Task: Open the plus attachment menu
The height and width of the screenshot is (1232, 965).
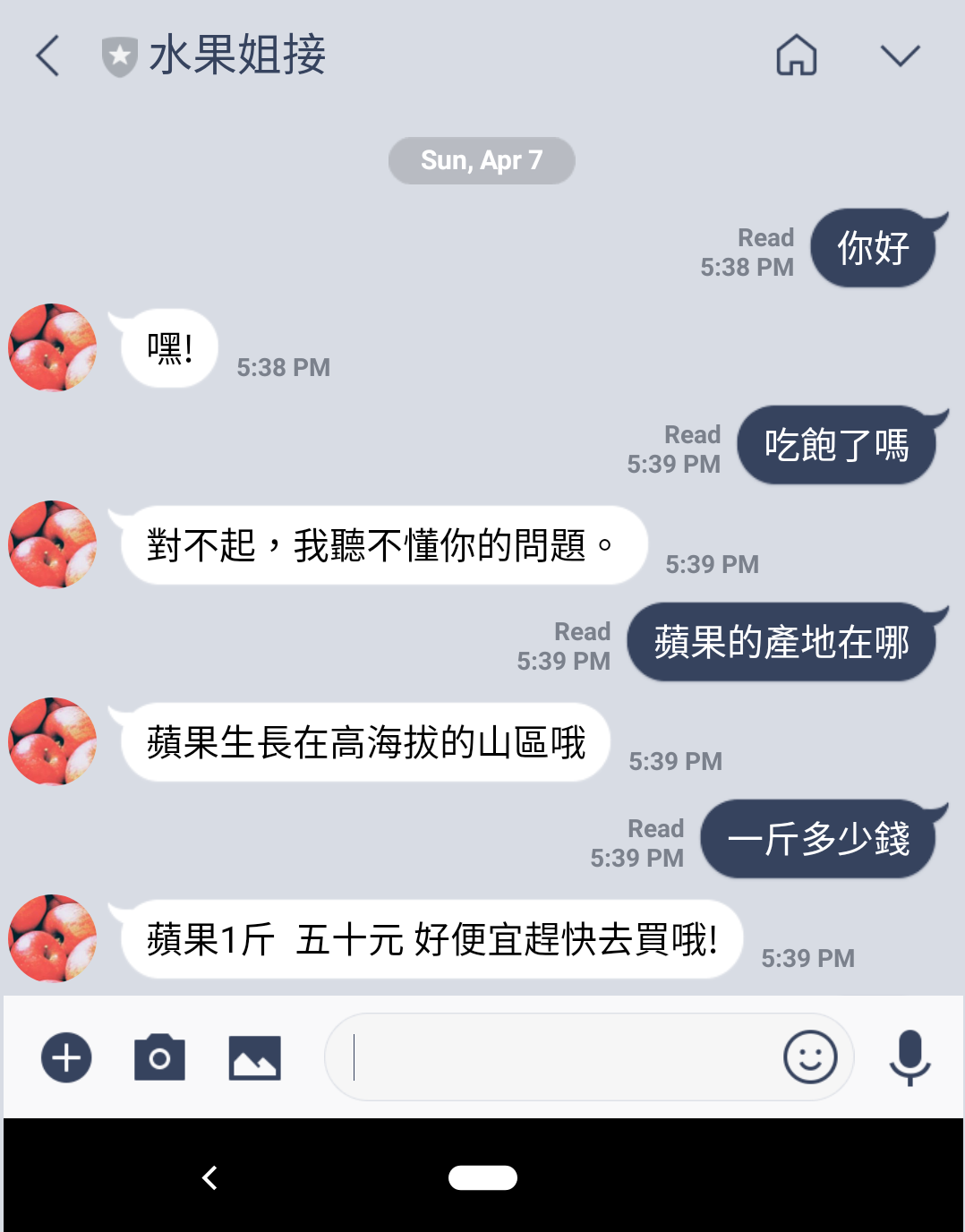Action: [x=66, y=1057]
